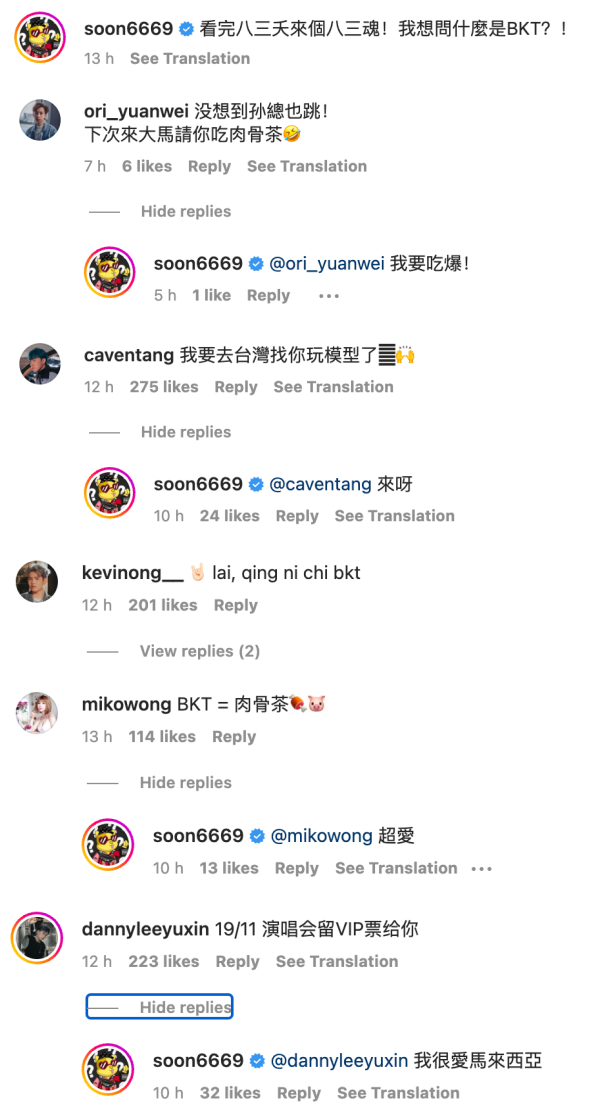This screenshot has height=1105, width=600.
Task: Hide replies under mikowong's comment
Action: (185, 783)
